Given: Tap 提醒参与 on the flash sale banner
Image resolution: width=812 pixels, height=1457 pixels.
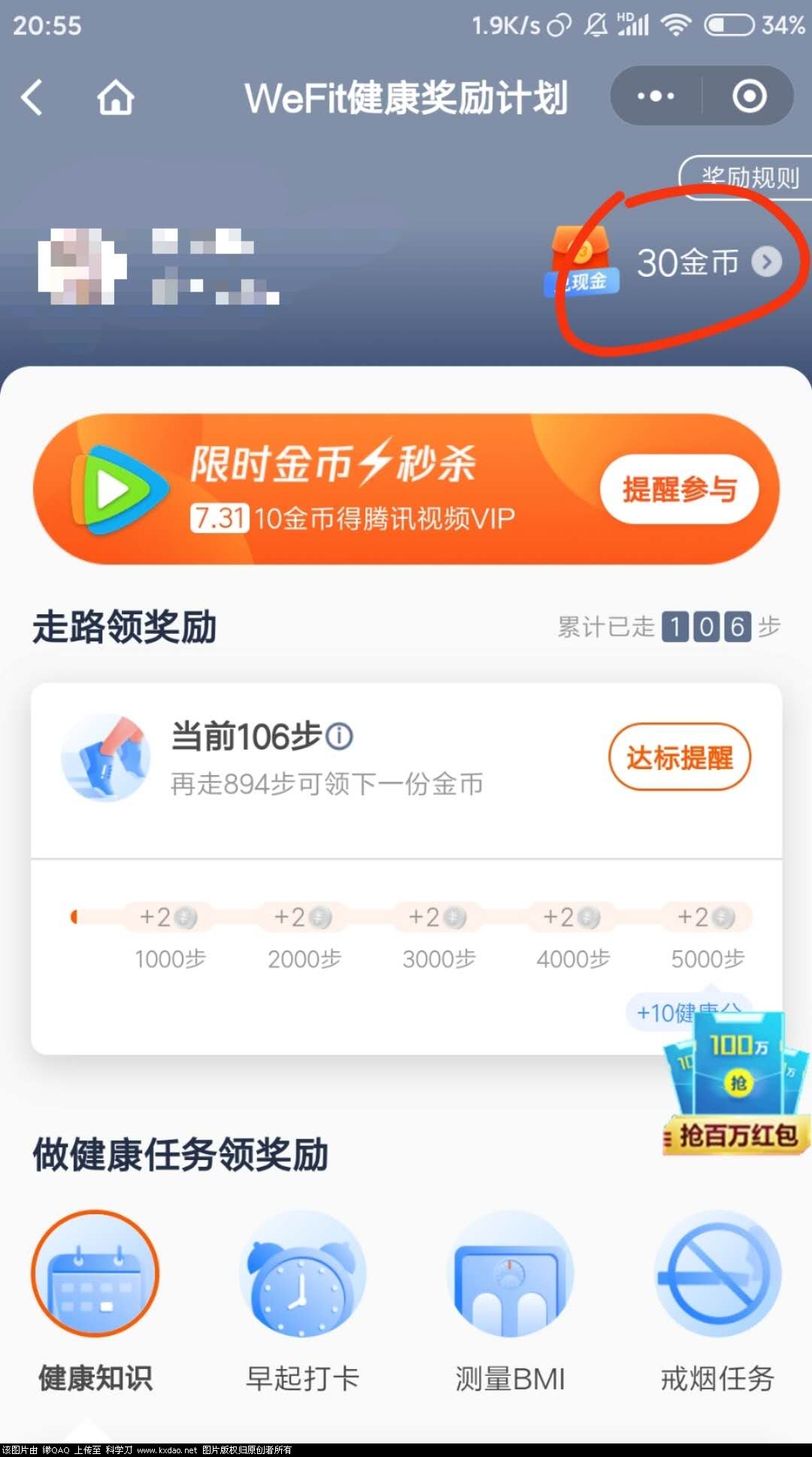Looking at the screenshot, I should coord(679,489).
